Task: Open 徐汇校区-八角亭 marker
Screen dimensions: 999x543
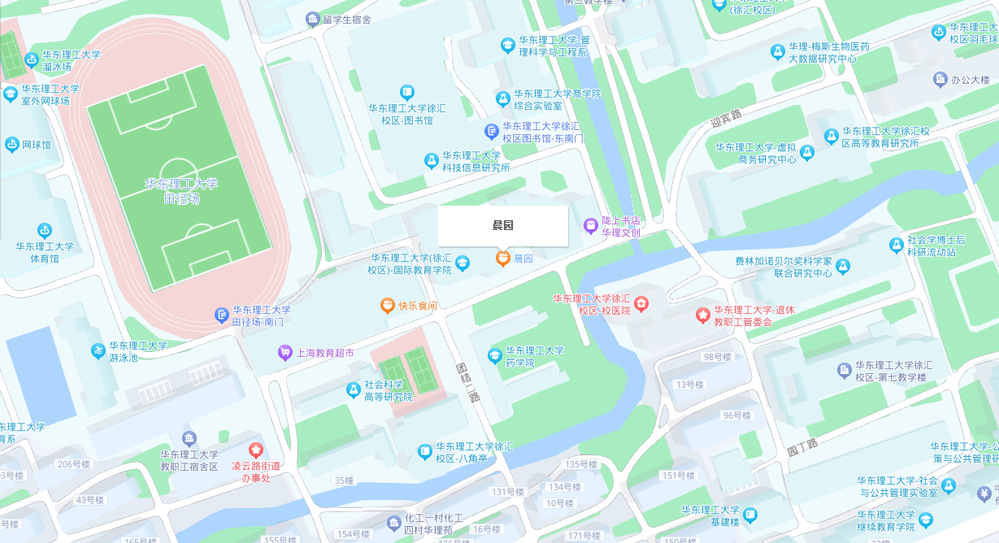Action: coord(425,452)
